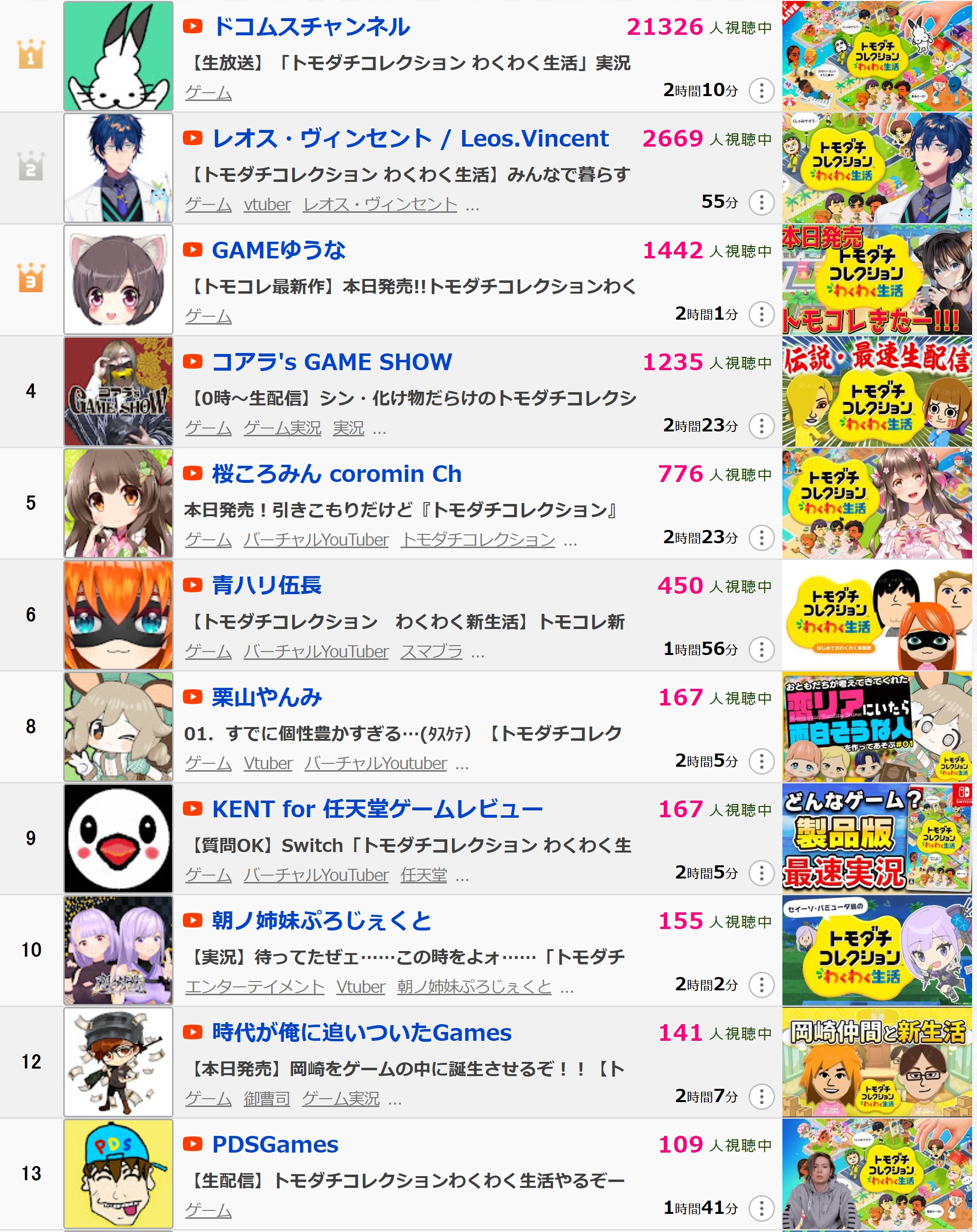Open the KENT for 任天堂ゲームレビュー stream thumbnail
The height and width of the screenshot is (1232, 977).
[877, 838]
